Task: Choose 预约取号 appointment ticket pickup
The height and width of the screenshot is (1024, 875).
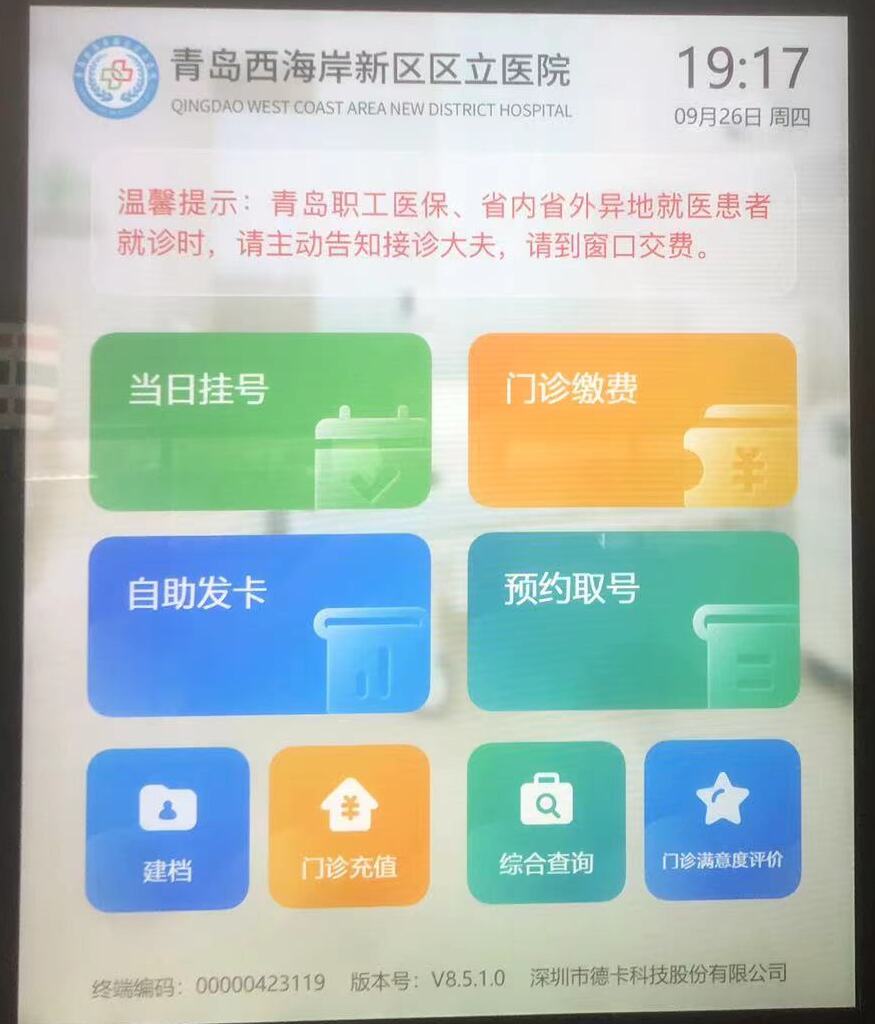Action: pyautogui.click(x=632, y=622)
